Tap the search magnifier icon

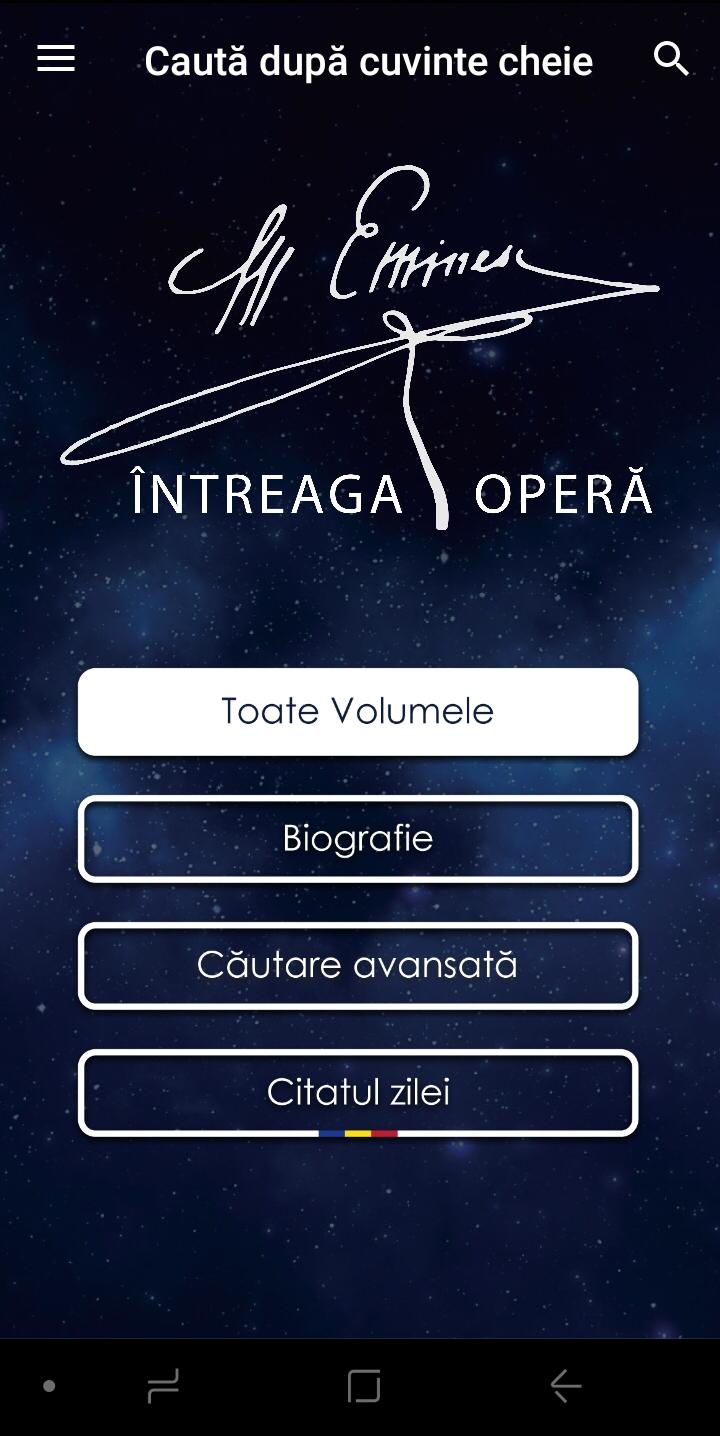[671, 60]
